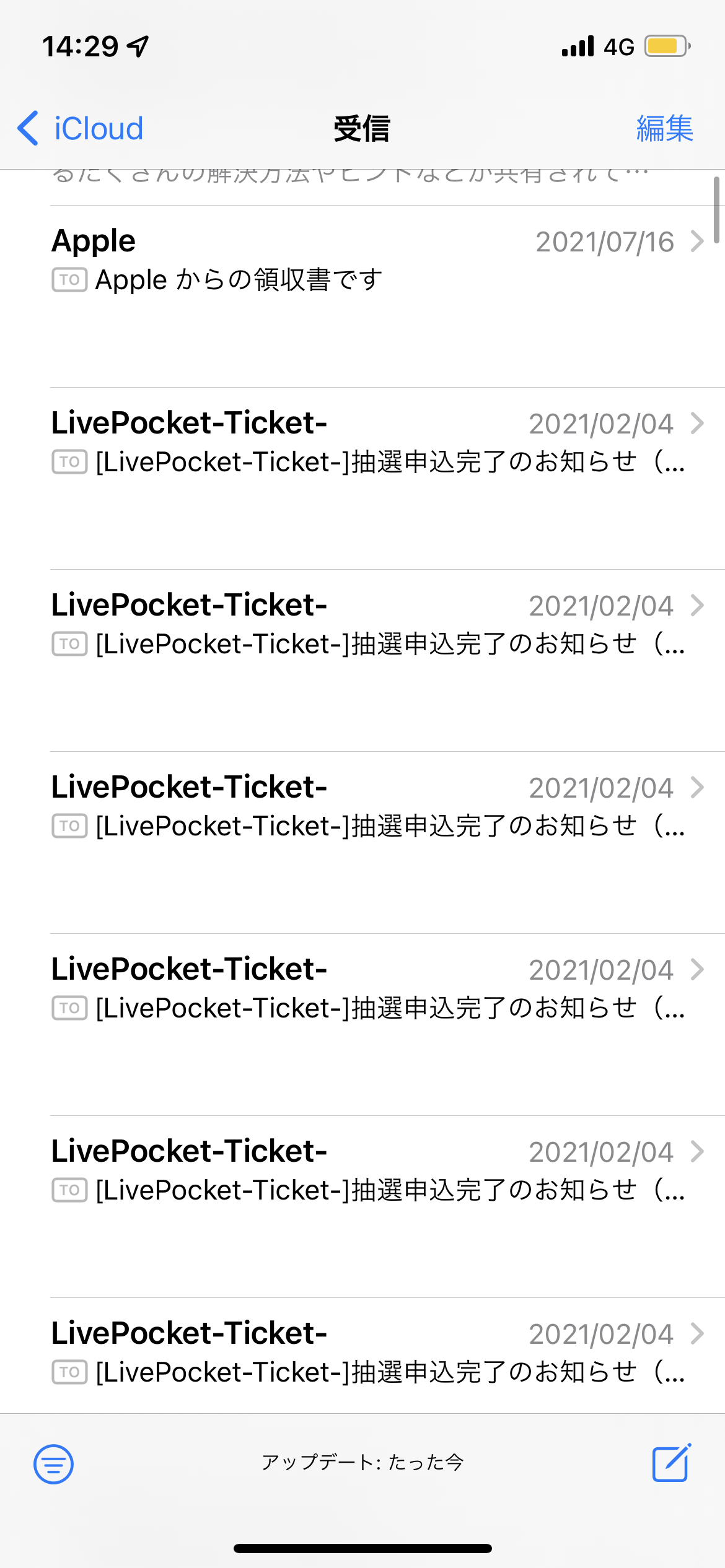Open the mail filter icon

53,1464
